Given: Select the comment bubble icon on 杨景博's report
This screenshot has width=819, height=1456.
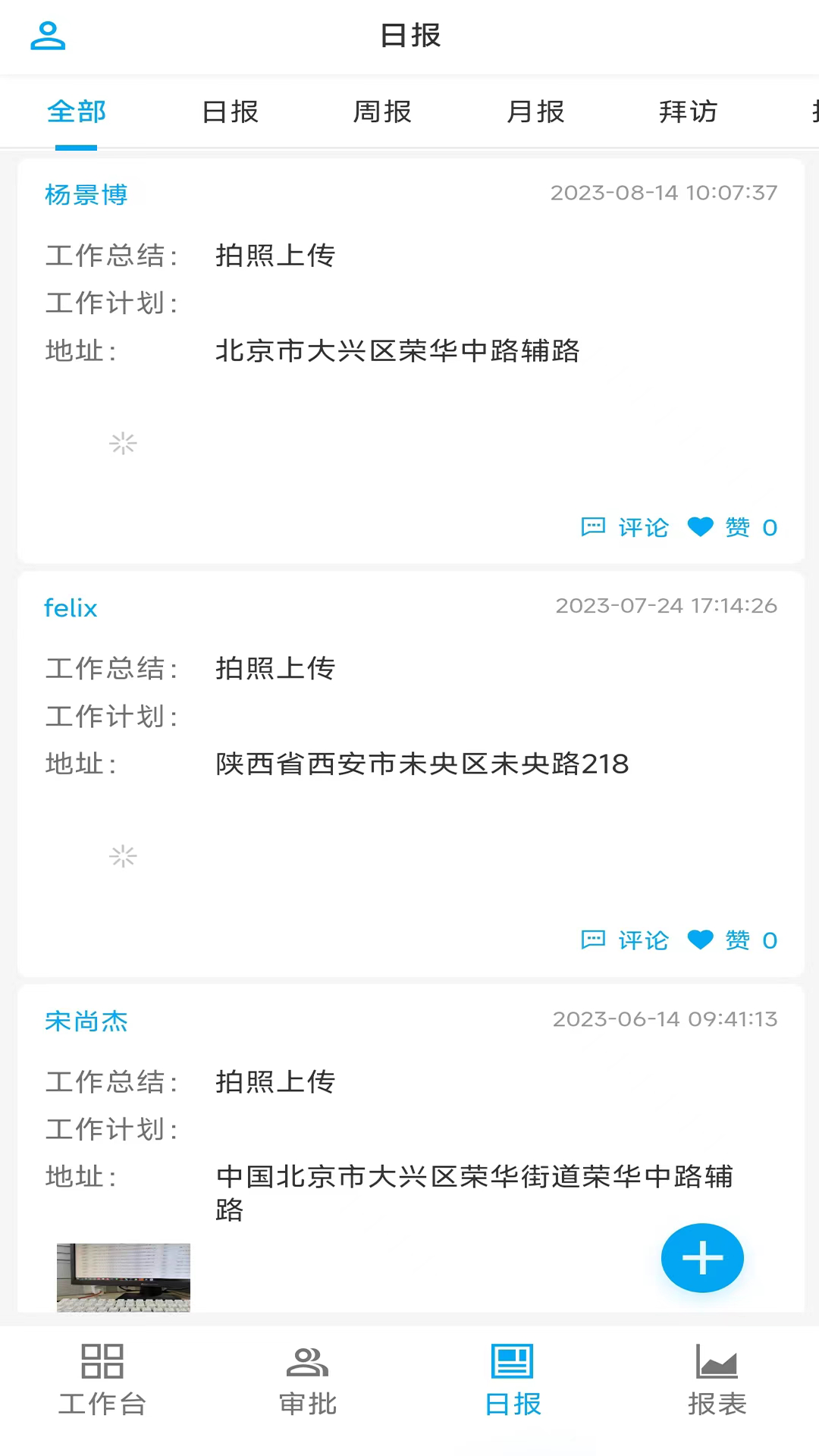Looking at the screenshot, I should (x=594, y=526).
